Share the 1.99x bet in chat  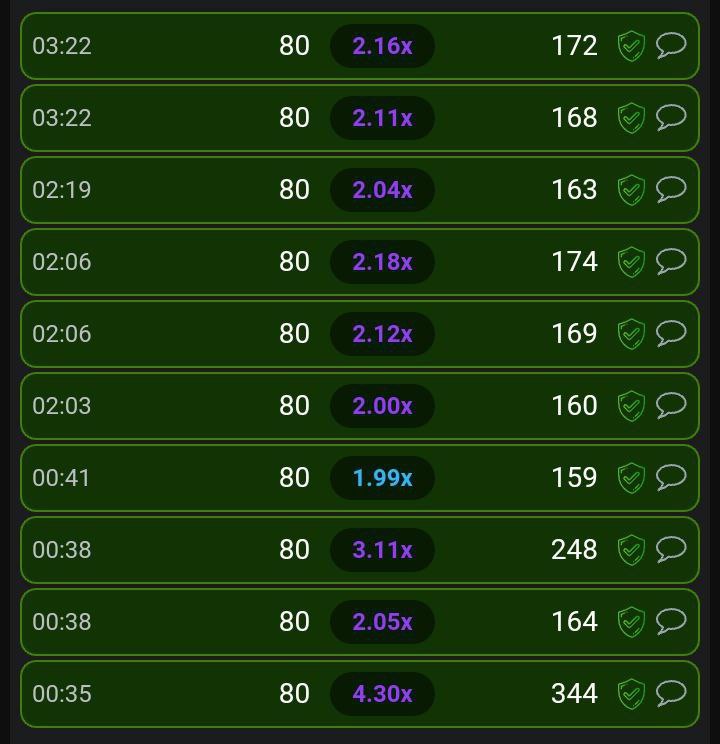671,477
